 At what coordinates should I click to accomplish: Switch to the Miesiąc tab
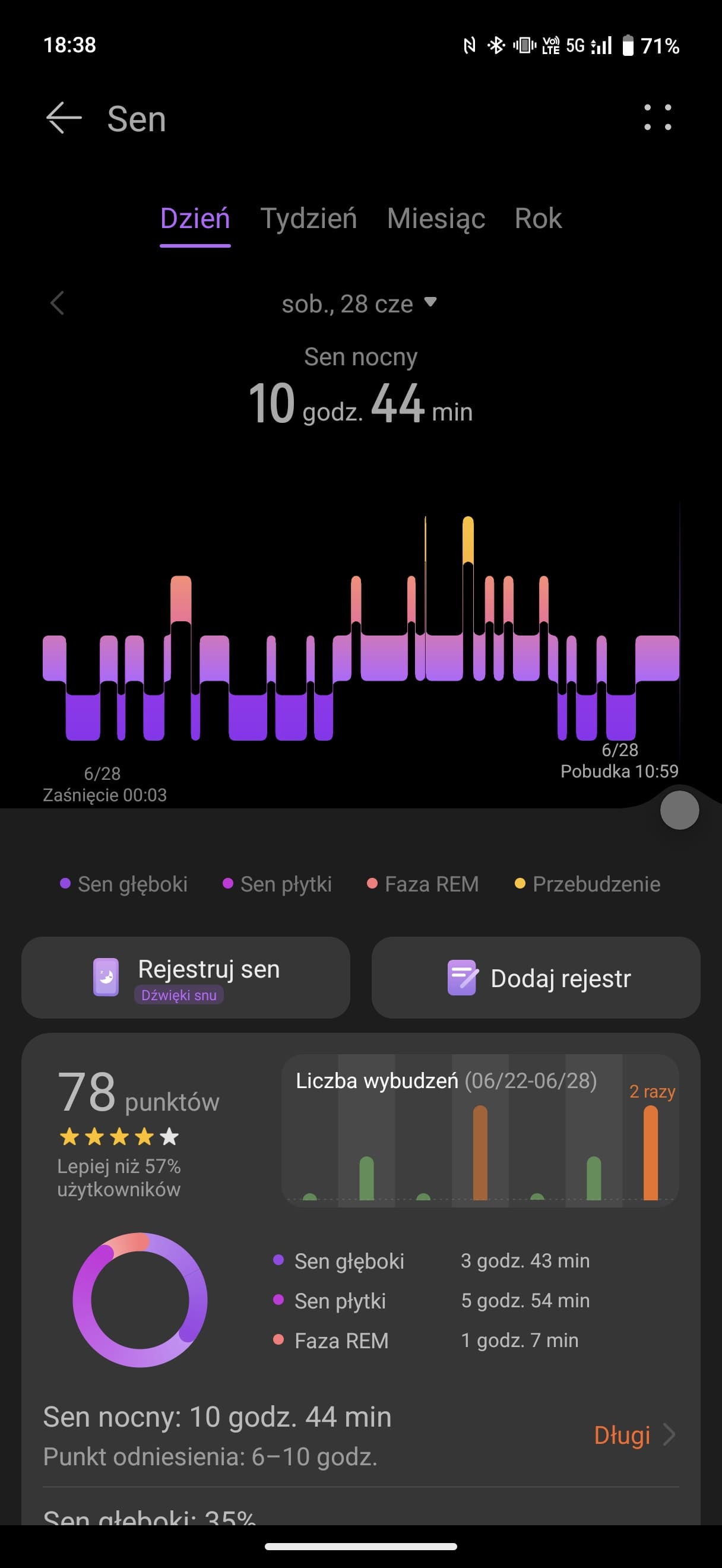tap(435, 219)
